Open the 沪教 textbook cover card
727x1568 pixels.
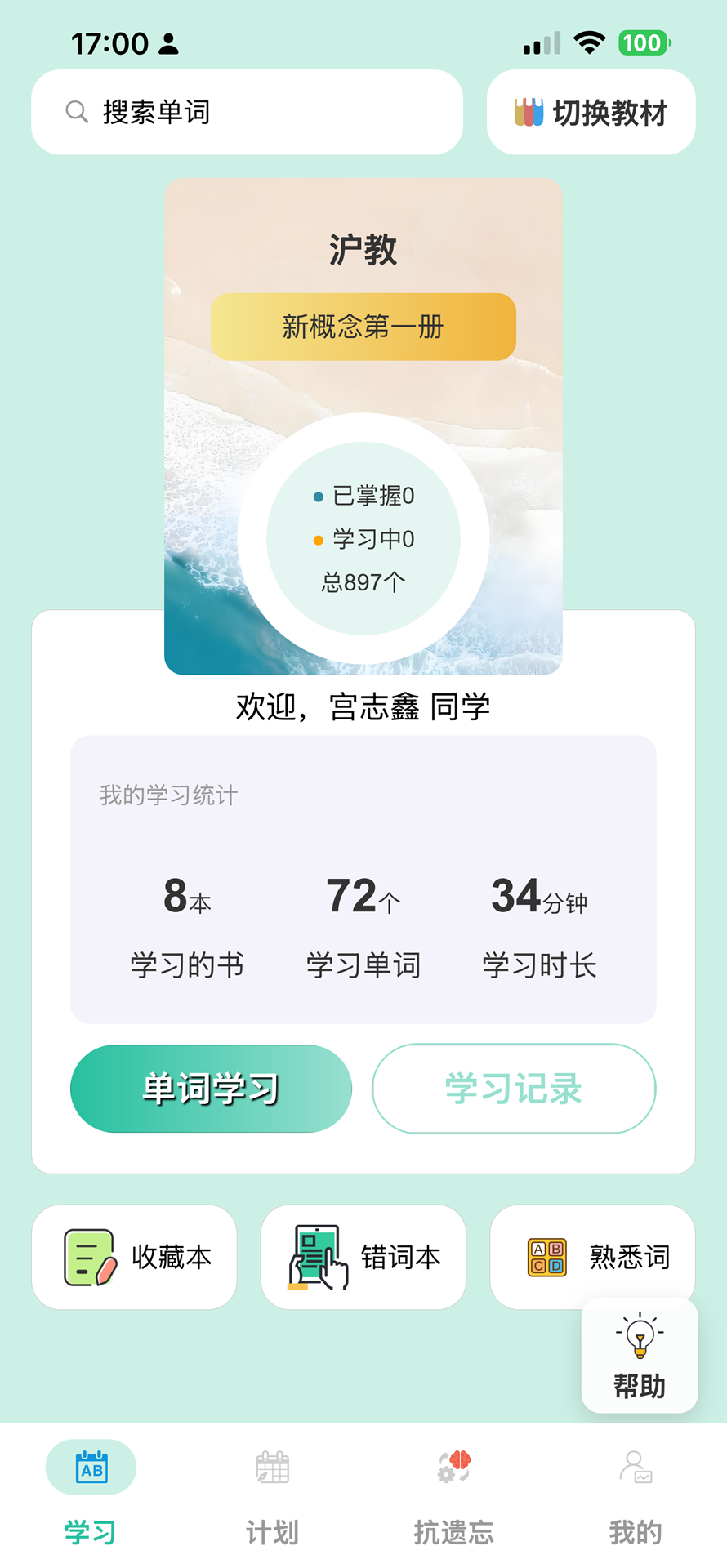[363, 249]
